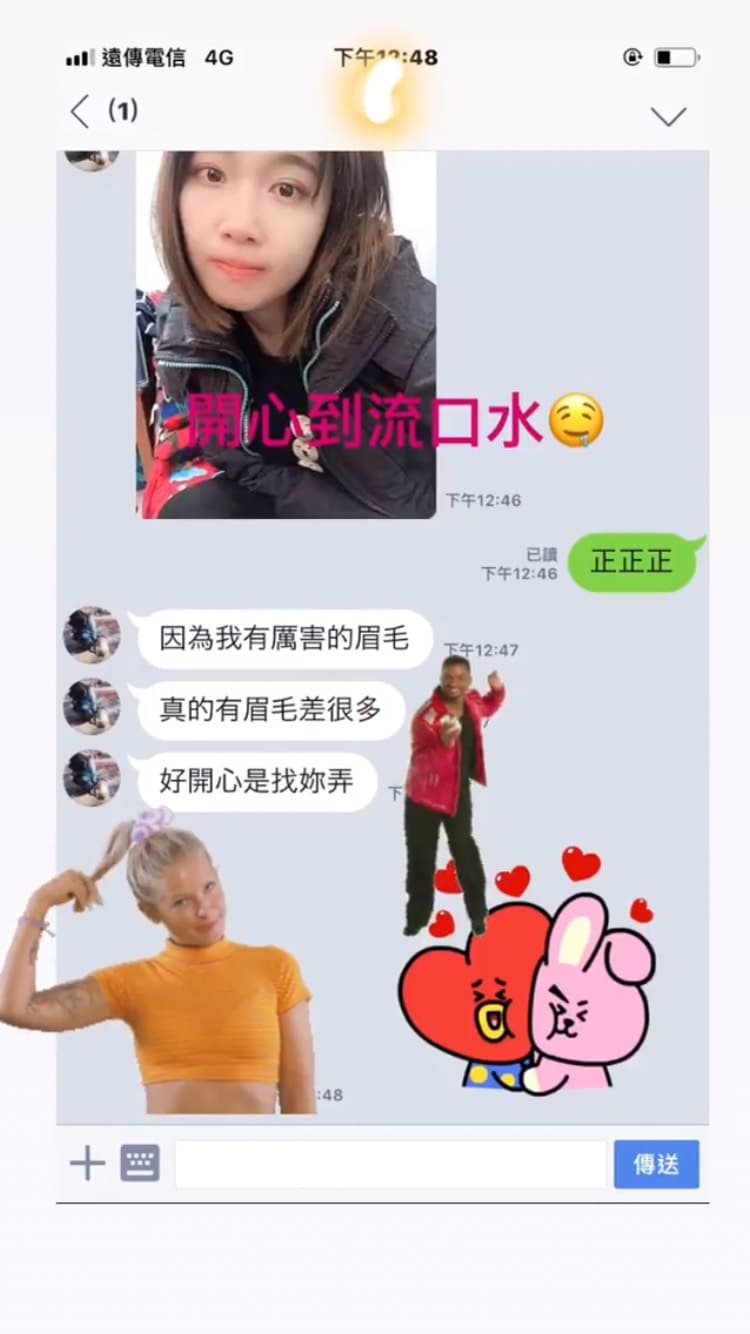
Task: Tap the sticker keyboard icon beside the plus
Action: [x=140, y=1163]
